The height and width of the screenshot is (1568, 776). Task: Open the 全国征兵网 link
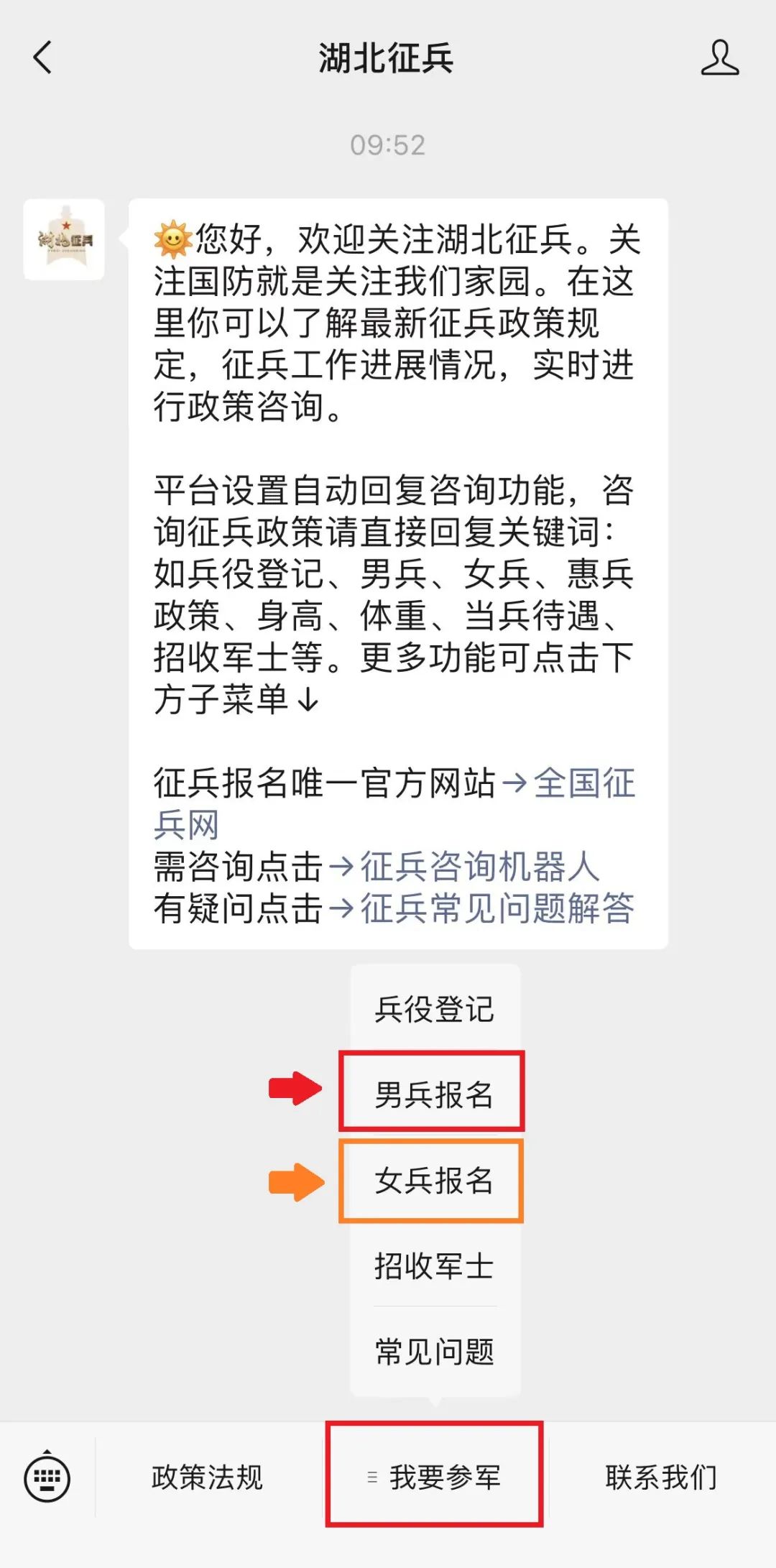[x=583, y=783]
